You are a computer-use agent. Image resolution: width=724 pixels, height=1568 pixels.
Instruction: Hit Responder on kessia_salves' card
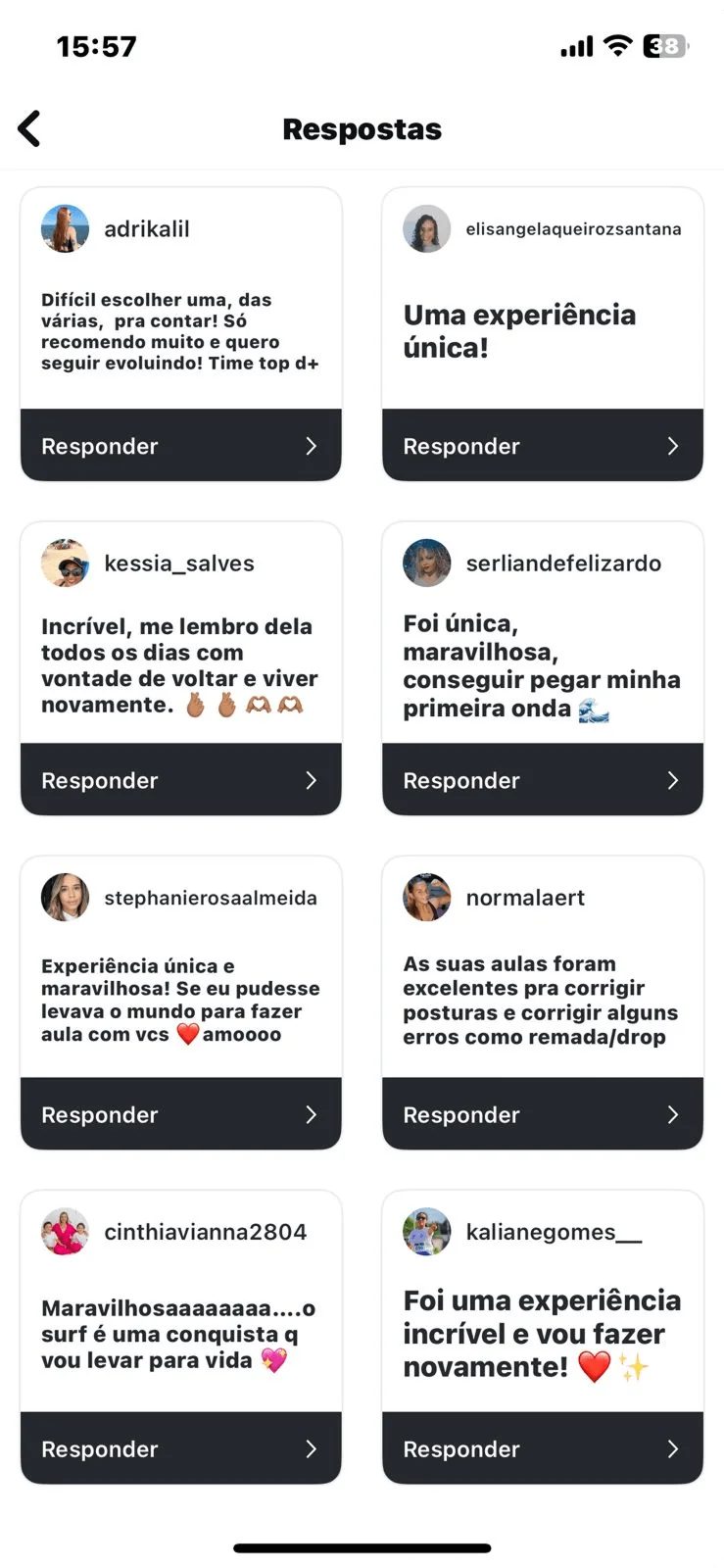pyautogui.click(x=180, y=780)
